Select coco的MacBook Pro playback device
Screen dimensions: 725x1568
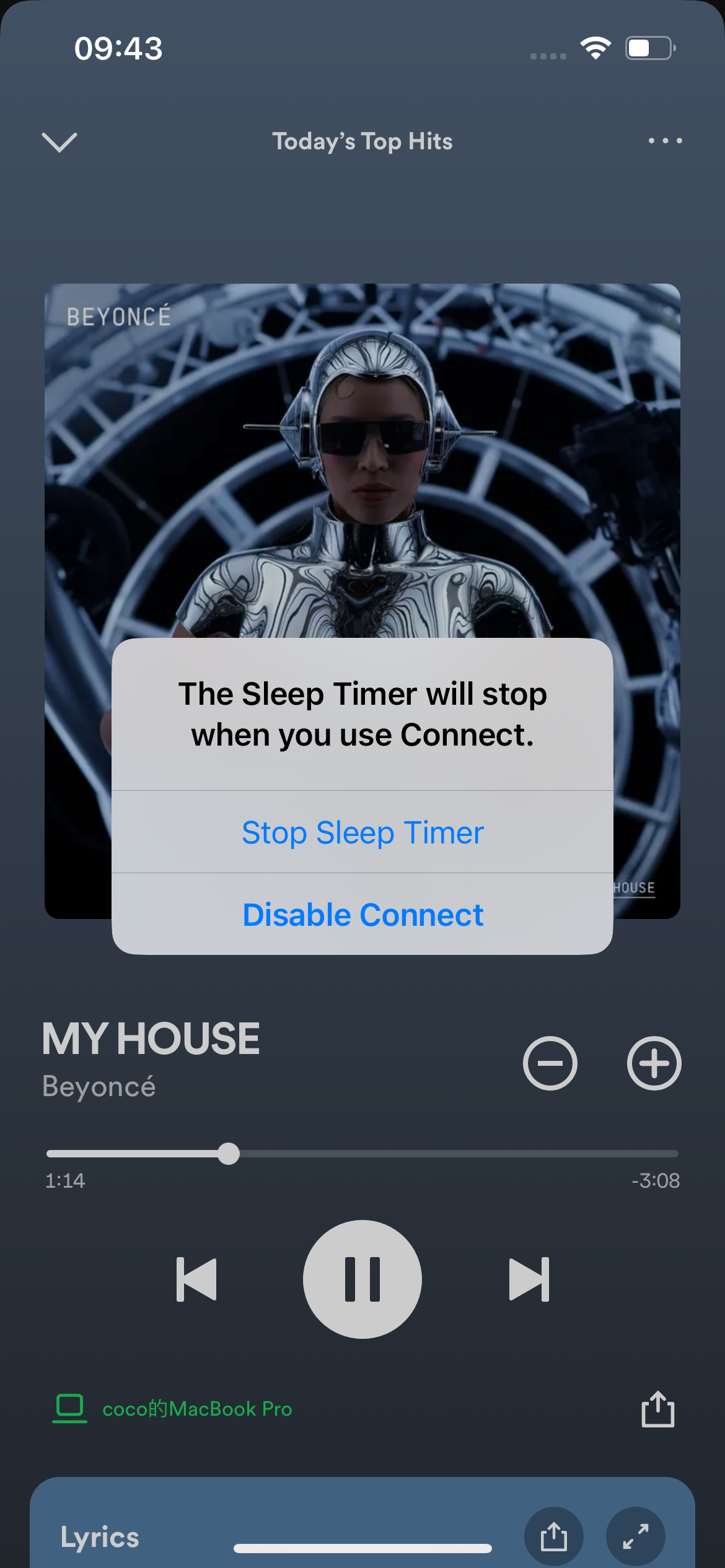(x=197, y=1409)
